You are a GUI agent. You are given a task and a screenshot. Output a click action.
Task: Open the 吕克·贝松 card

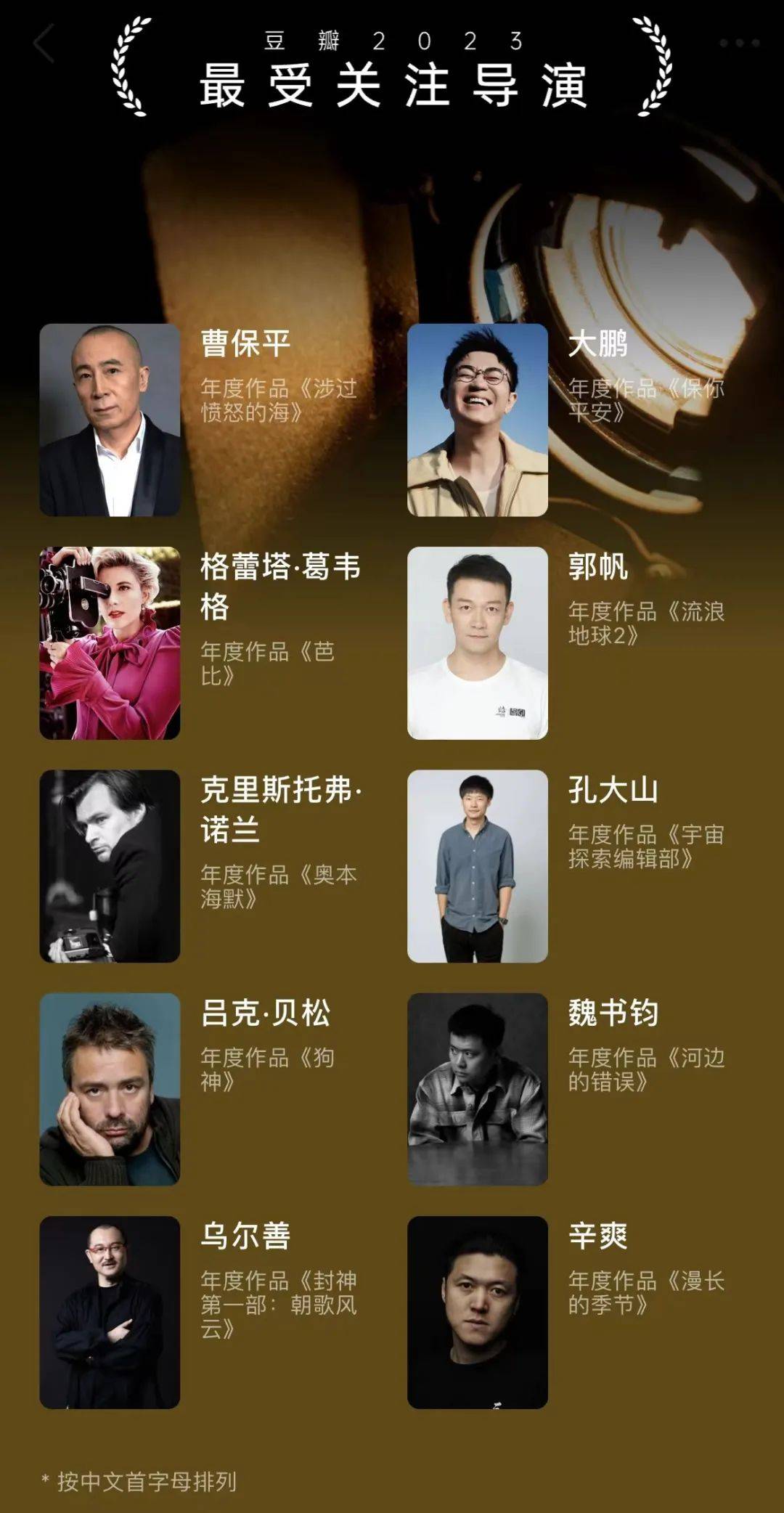[110, 1089]
